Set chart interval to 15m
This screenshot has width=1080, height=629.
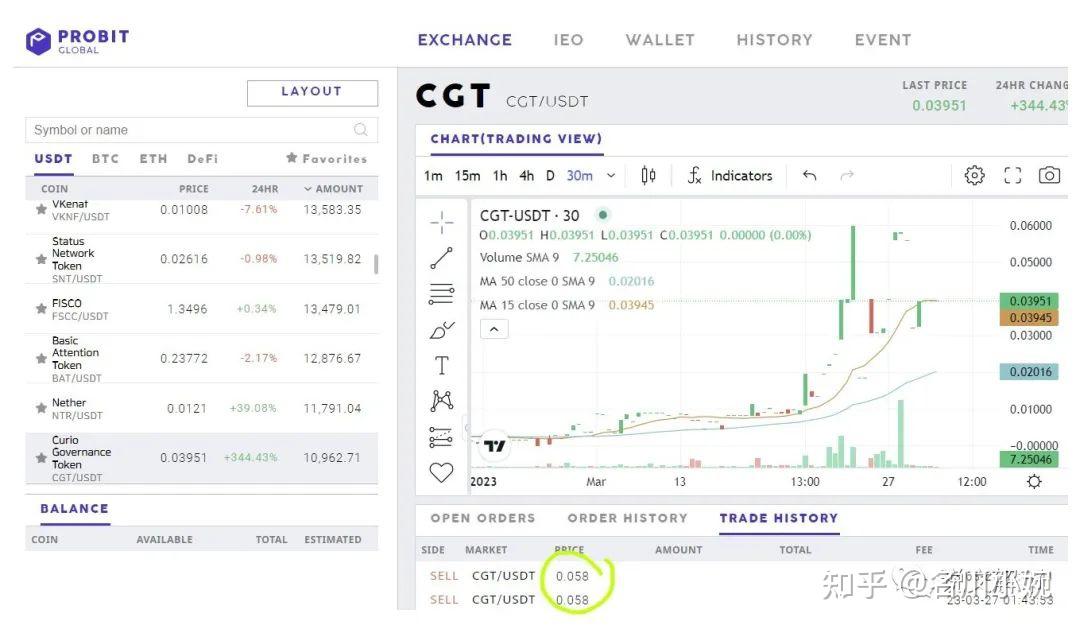click(467, 176)
